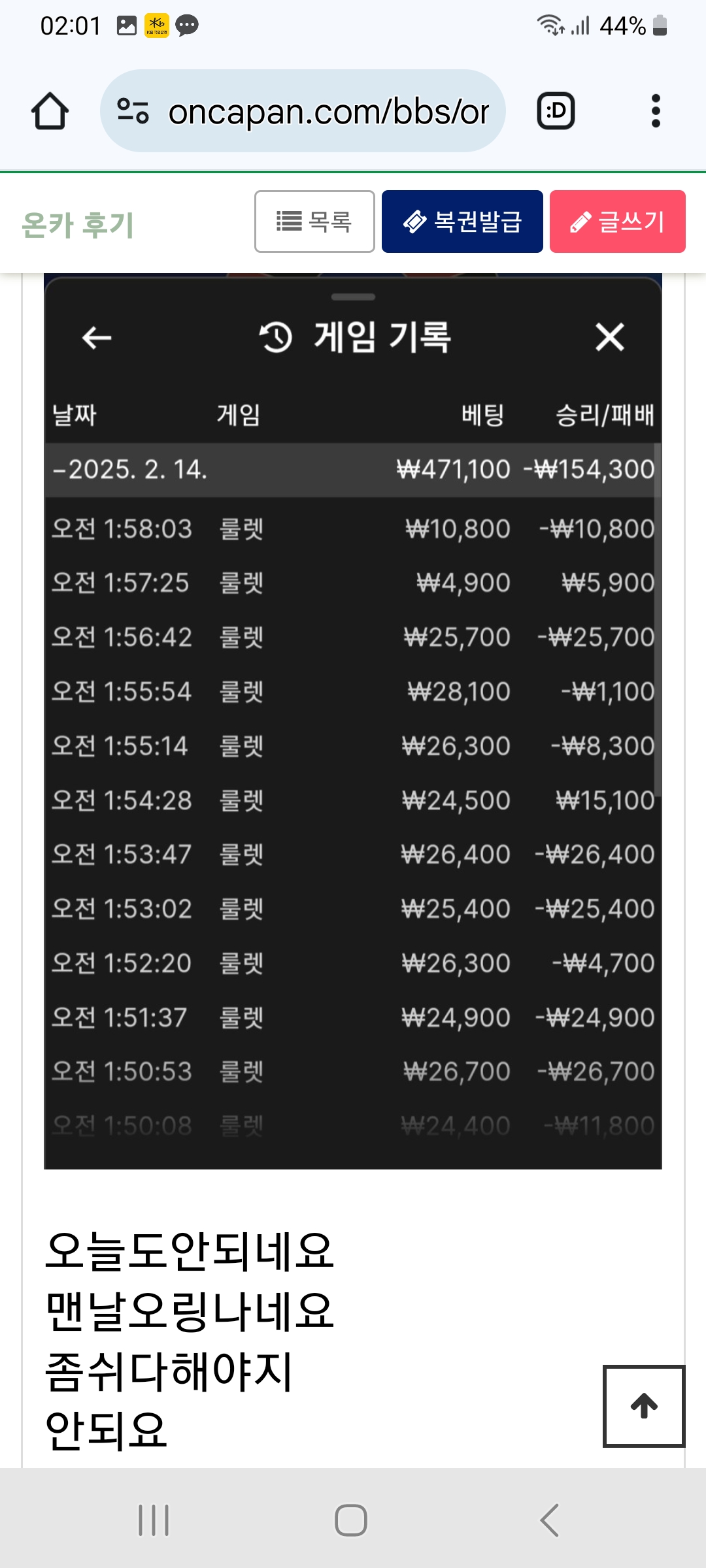Viewport: 706px width, 1568px height.
Task: Tap the system back button
Action: (550, 1520)
